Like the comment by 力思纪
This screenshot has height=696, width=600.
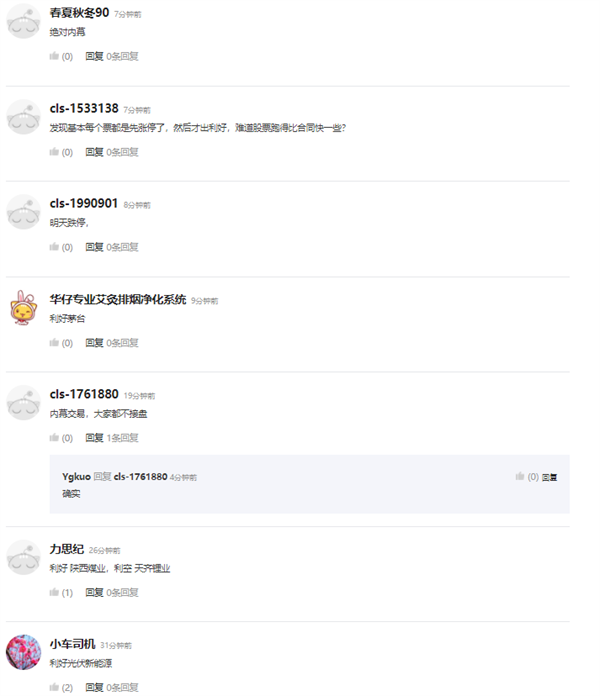(x=55, y=593)
